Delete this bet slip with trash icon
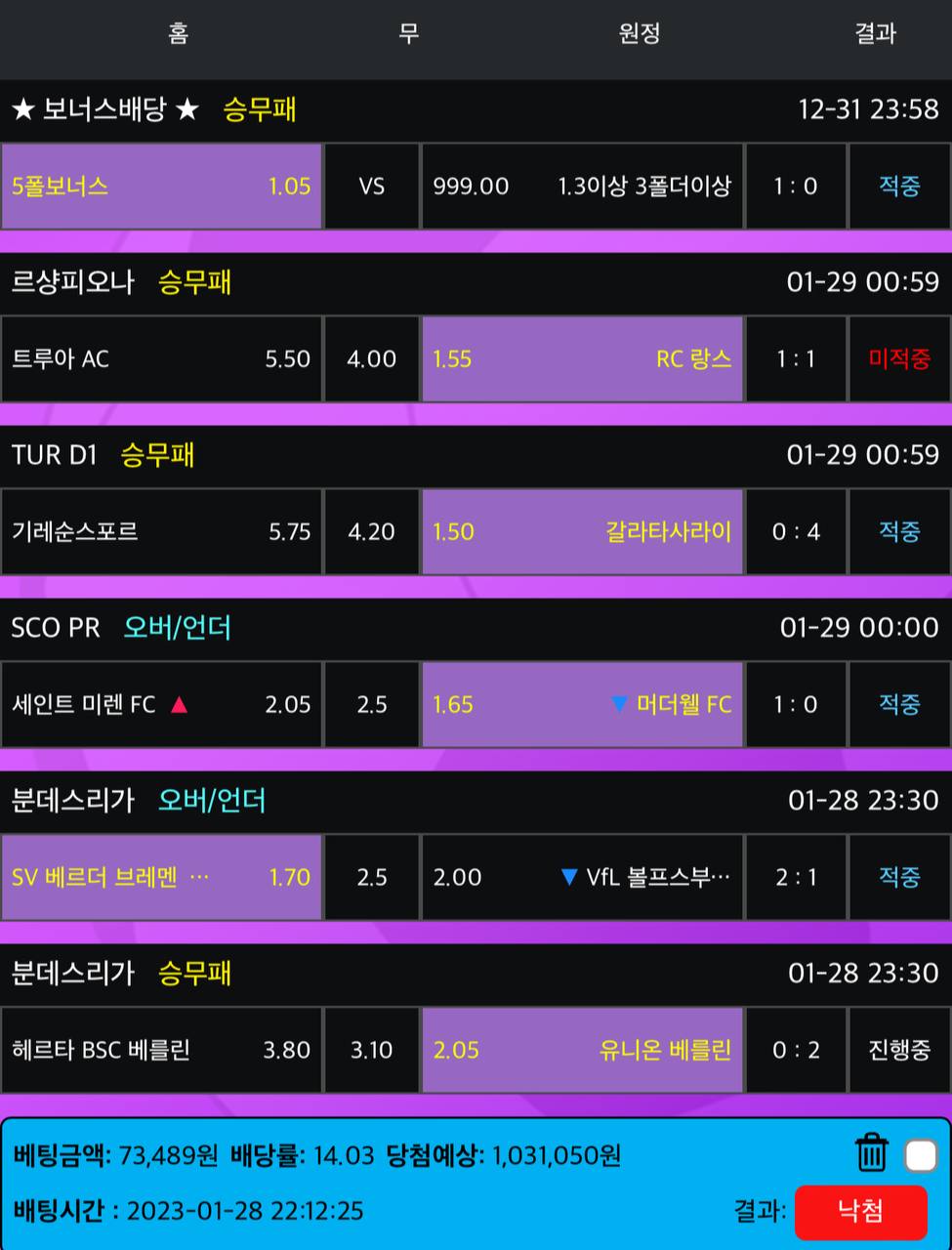The height and width of the screenshot is (1250, 952). click(x=871, y=1153)
